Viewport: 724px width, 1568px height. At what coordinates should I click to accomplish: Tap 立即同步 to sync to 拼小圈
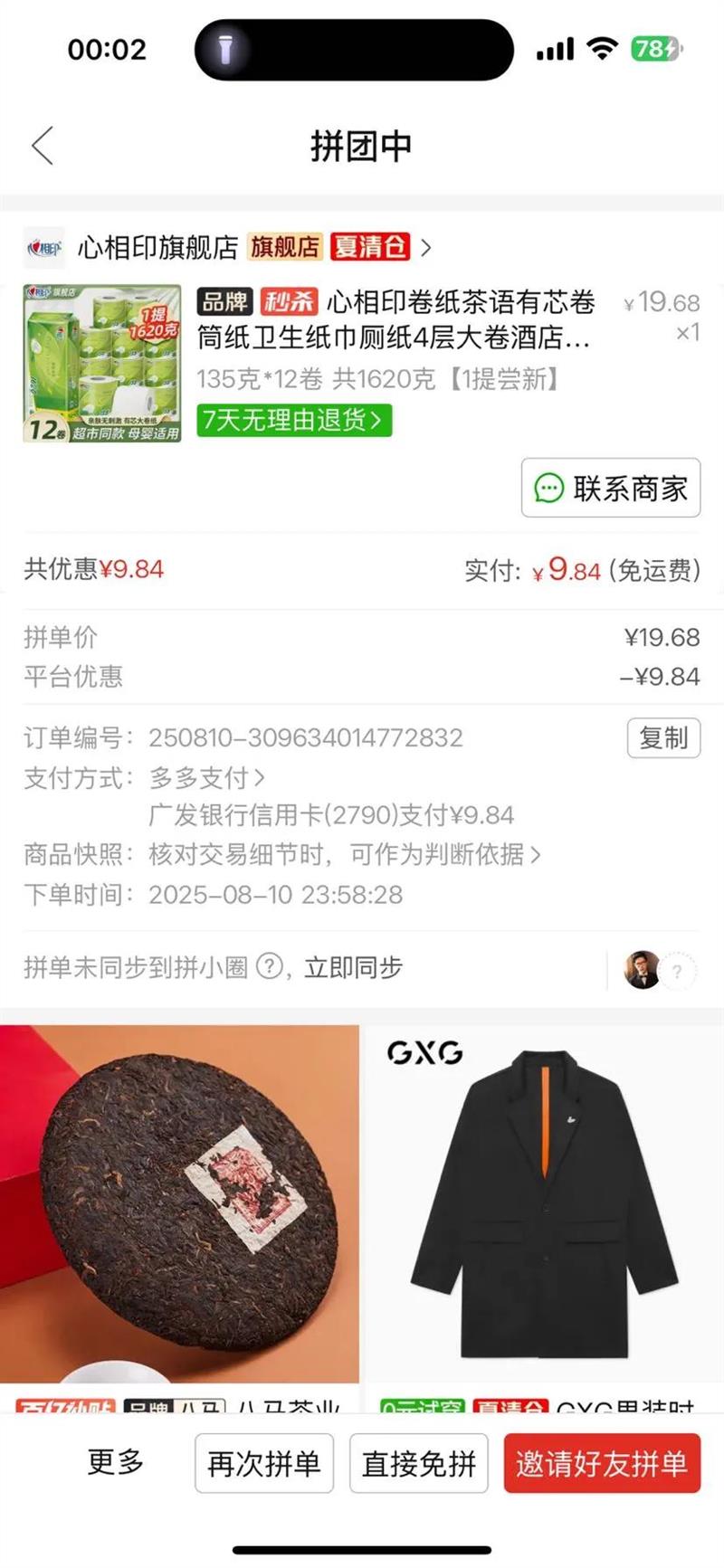tap(353, 967)
